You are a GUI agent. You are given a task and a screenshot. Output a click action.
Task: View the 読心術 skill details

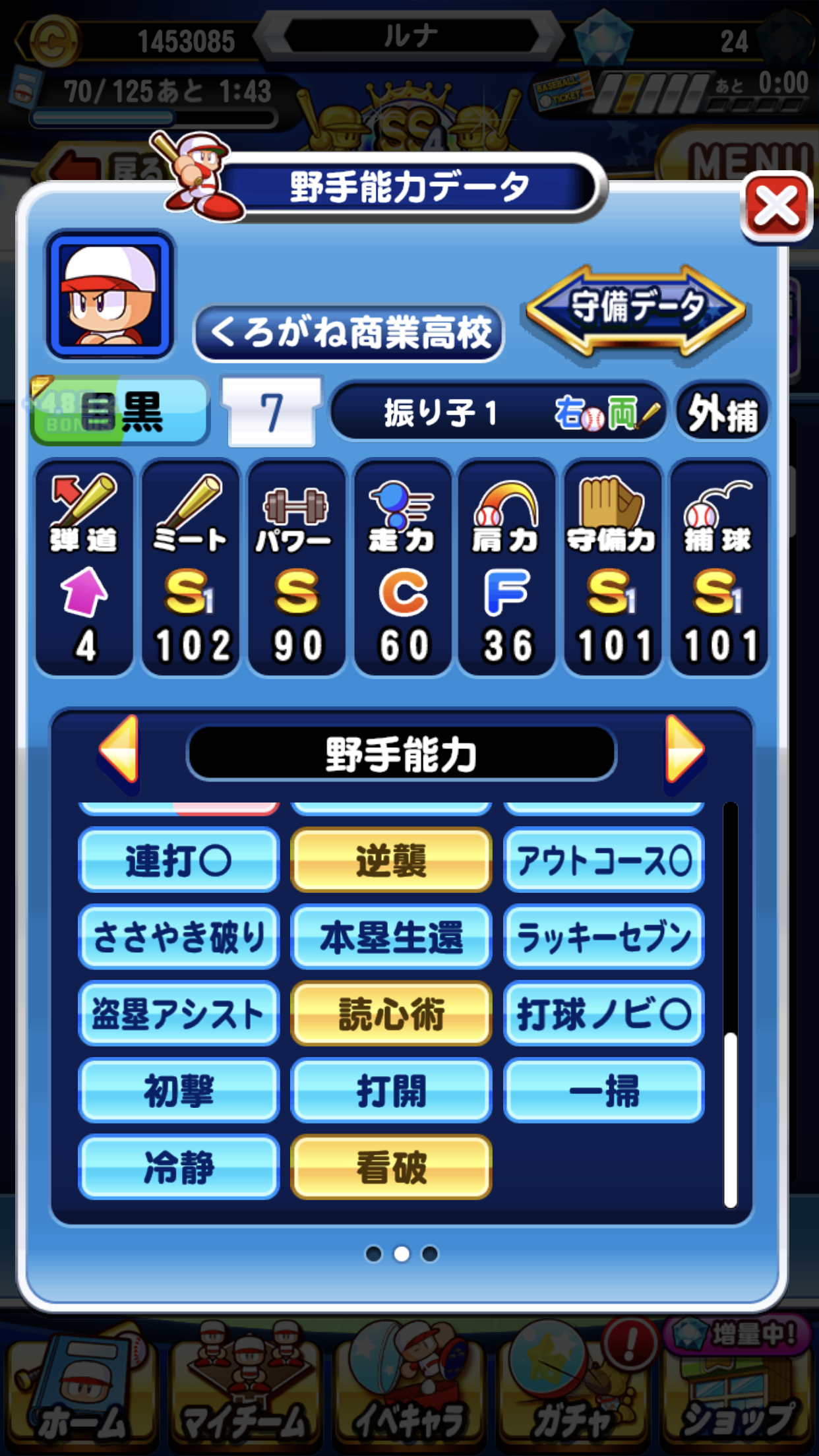point(391,1014)
